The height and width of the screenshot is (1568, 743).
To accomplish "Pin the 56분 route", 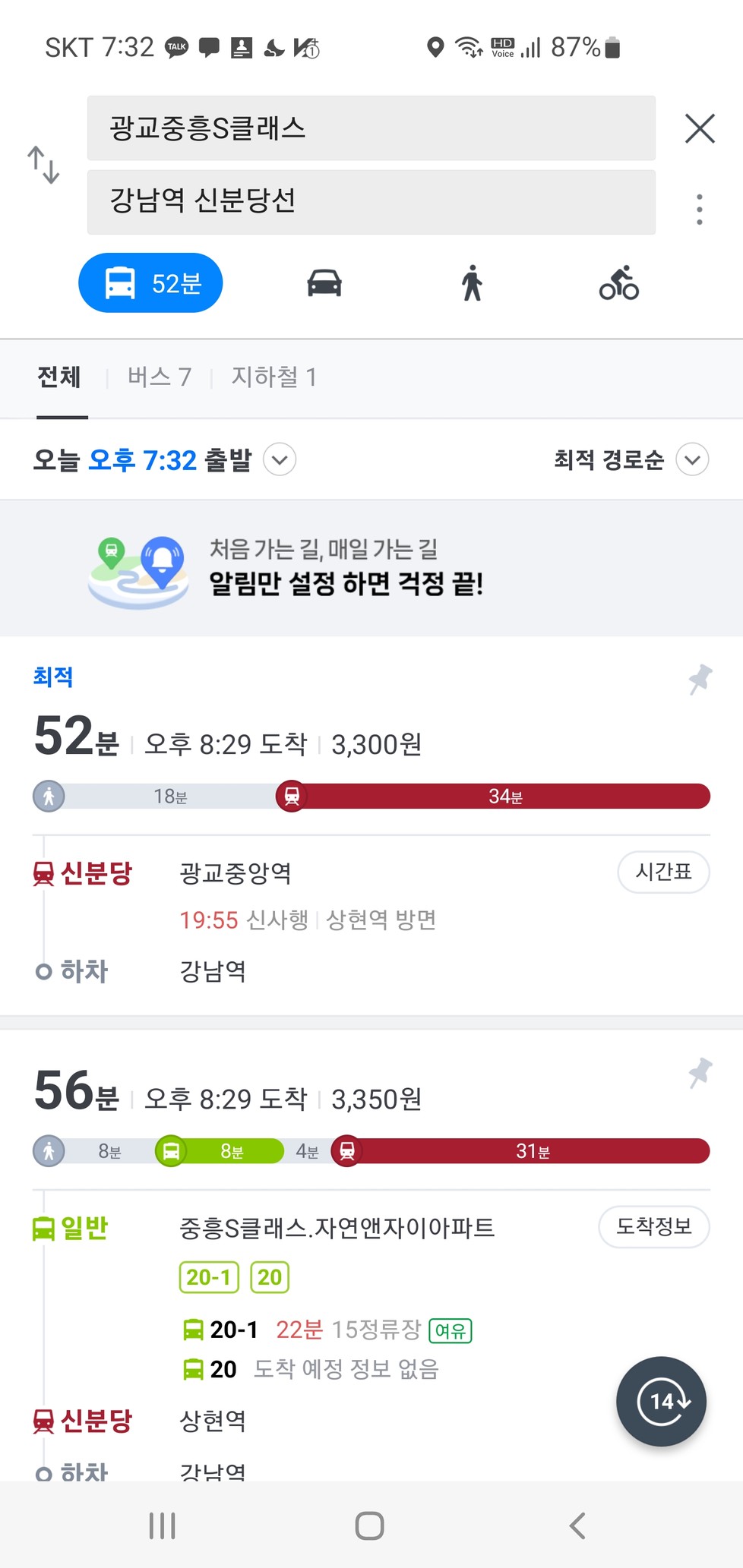I will 700,1072.
